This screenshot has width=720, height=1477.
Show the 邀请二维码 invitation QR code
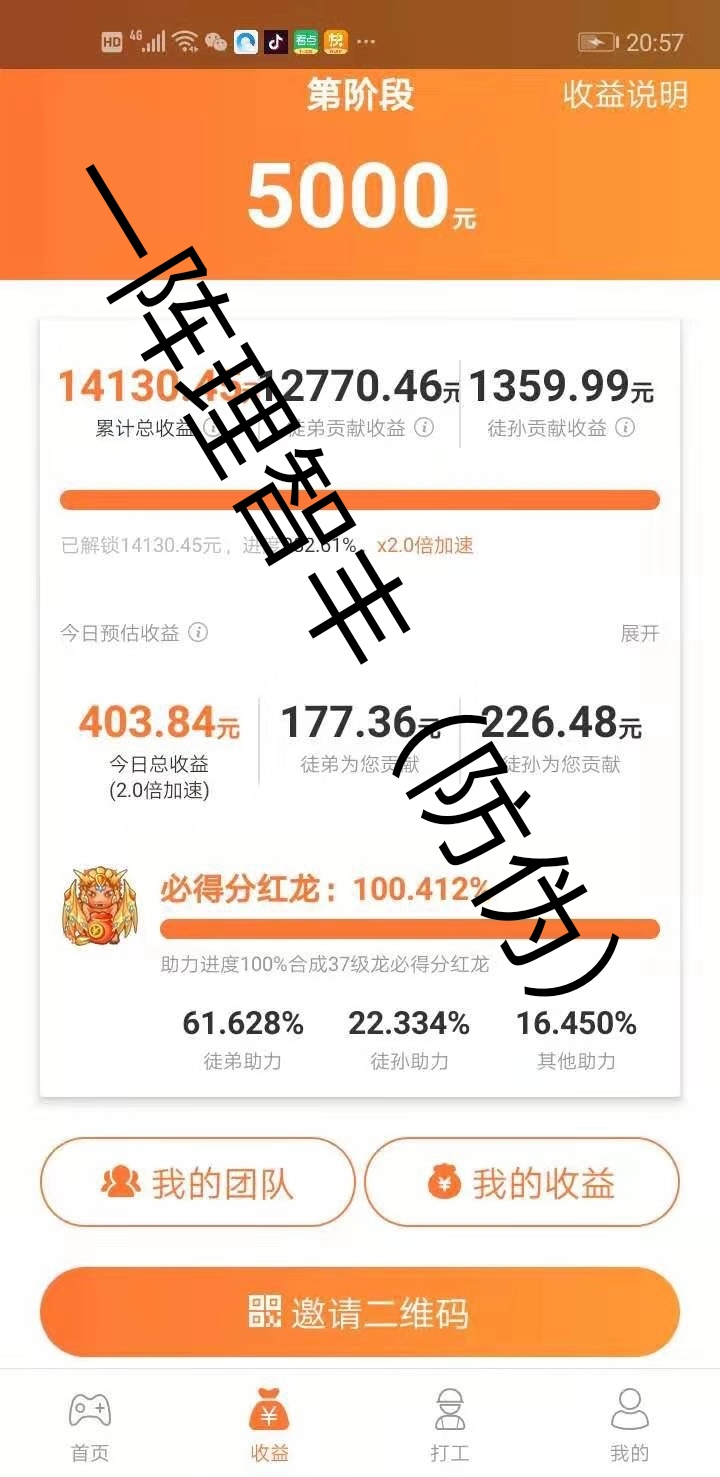360,1313
